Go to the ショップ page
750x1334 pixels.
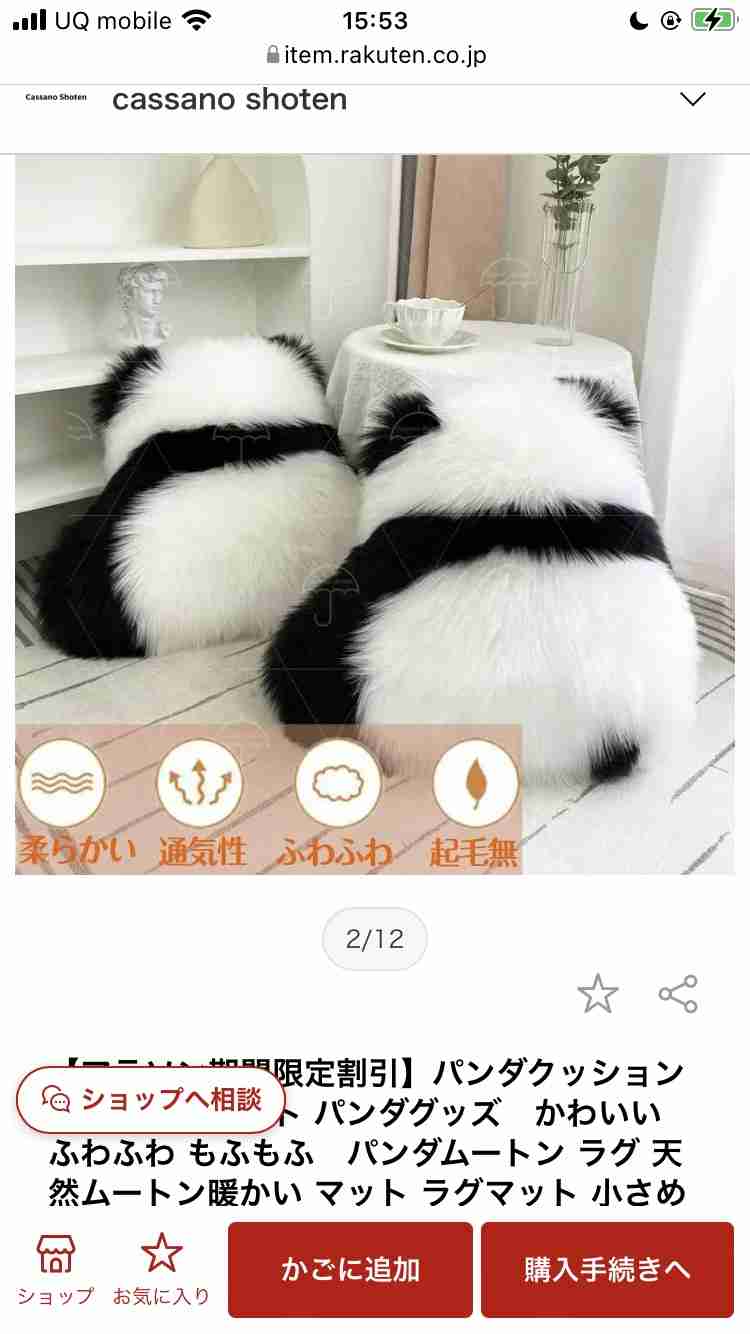tap(55, 1269)
